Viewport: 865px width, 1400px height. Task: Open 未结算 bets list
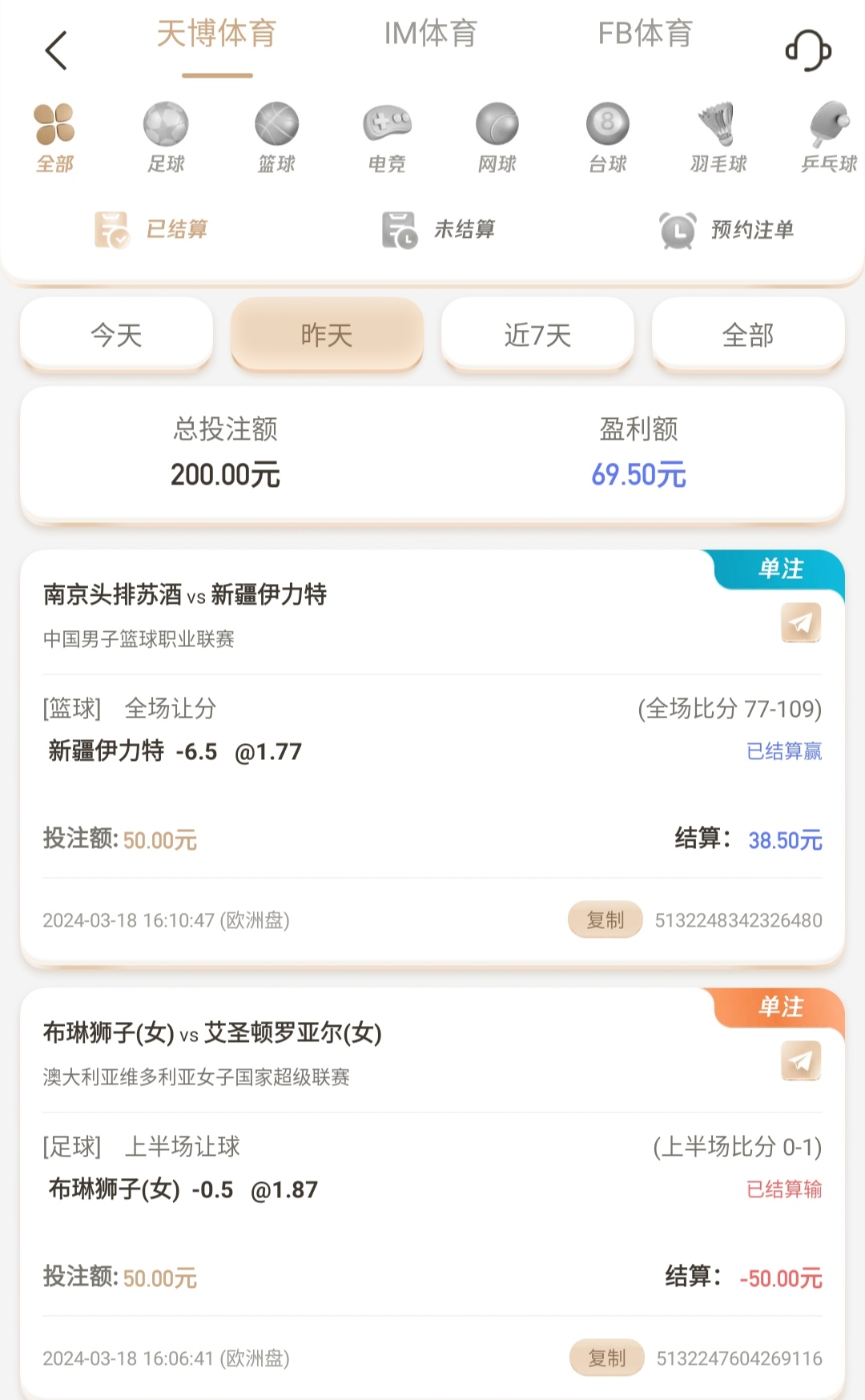pos(438,230)
